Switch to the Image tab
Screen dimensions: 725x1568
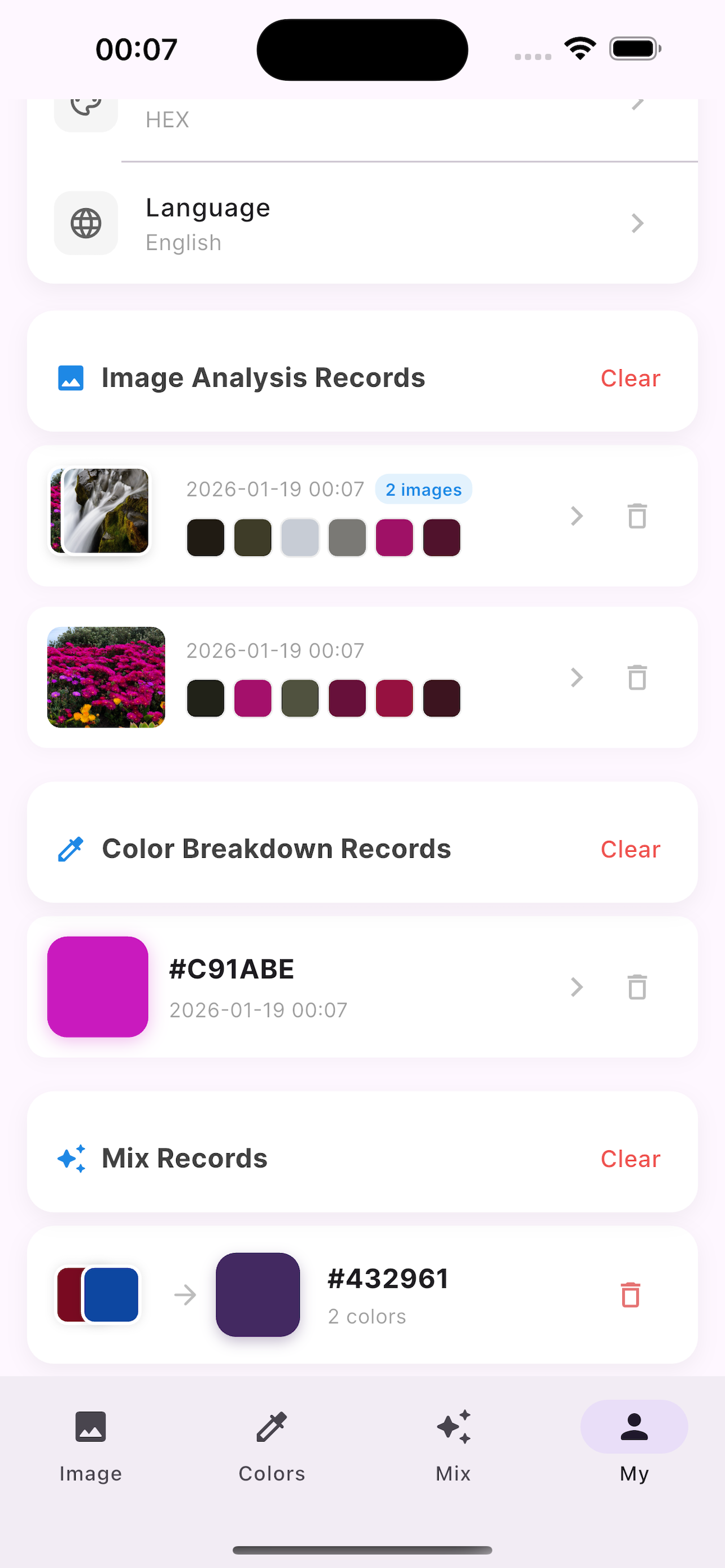91,1445
